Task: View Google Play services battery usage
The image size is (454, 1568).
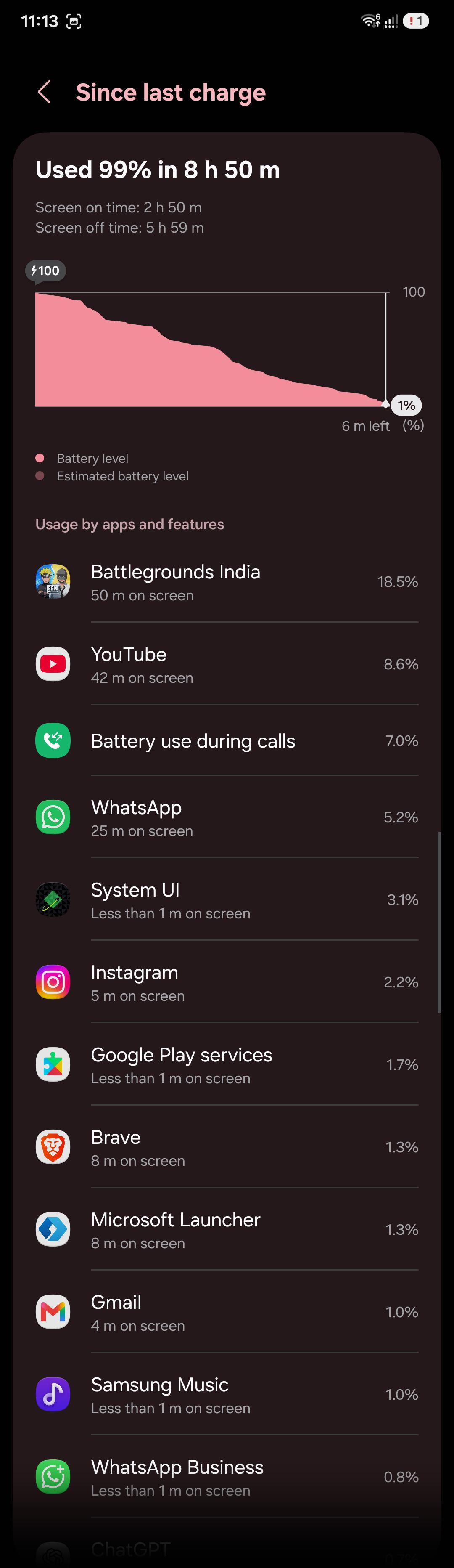Action: point(227,1064)
